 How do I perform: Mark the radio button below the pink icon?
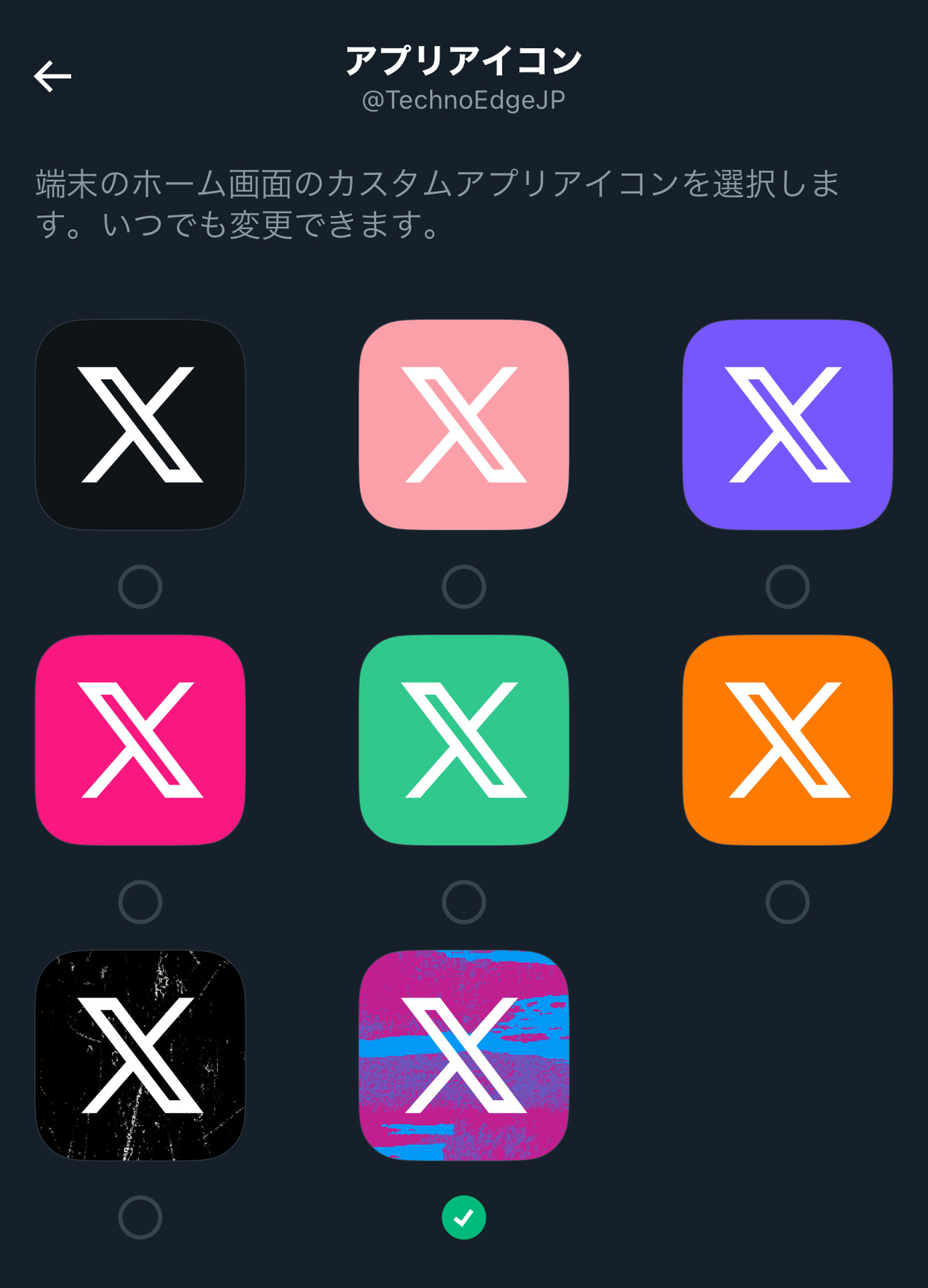click(464, 586)
